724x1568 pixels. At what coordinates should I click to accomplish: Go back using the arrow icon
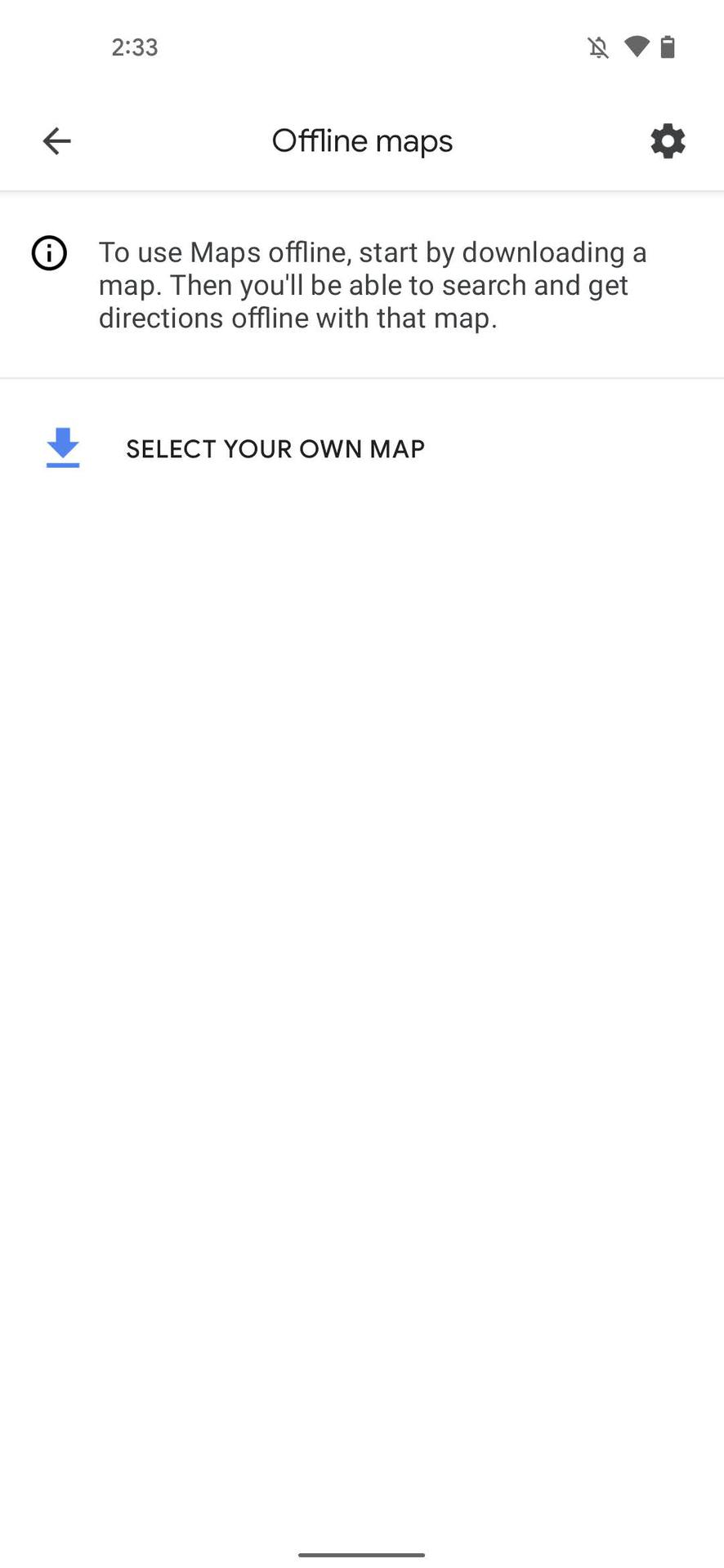[56, 141]
